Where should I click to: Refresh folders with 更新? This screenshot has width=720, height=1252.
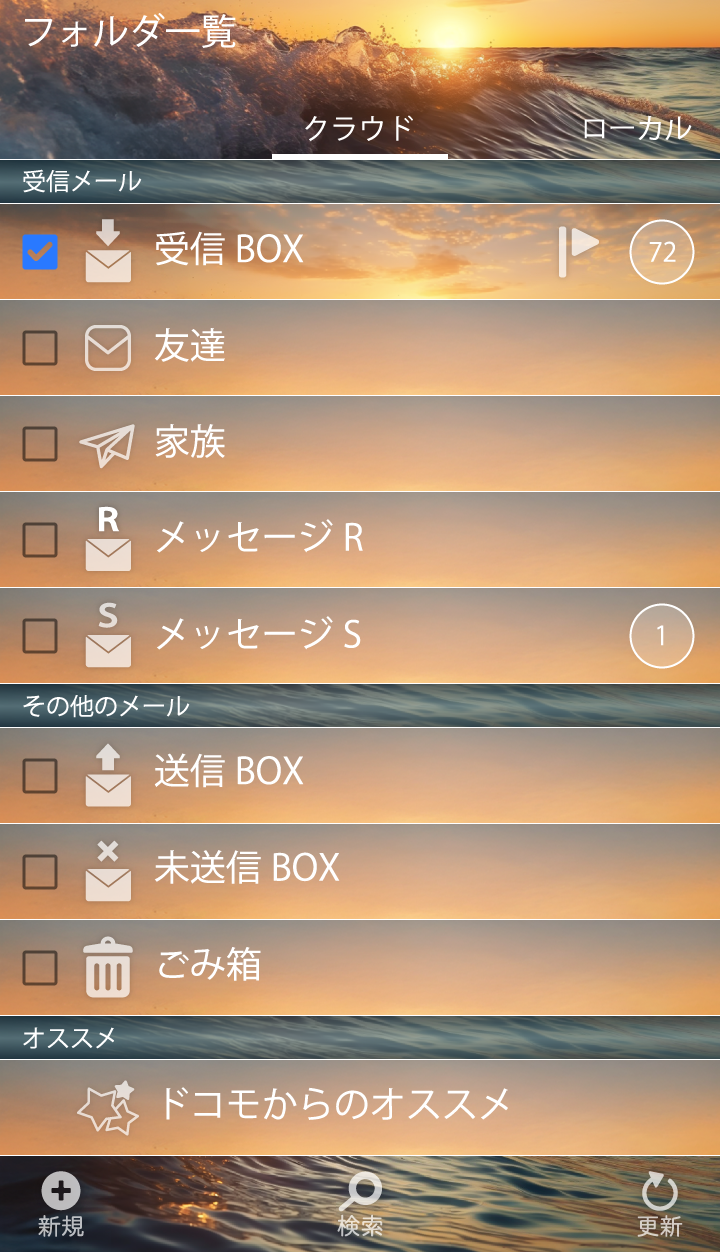point(659,1205)
